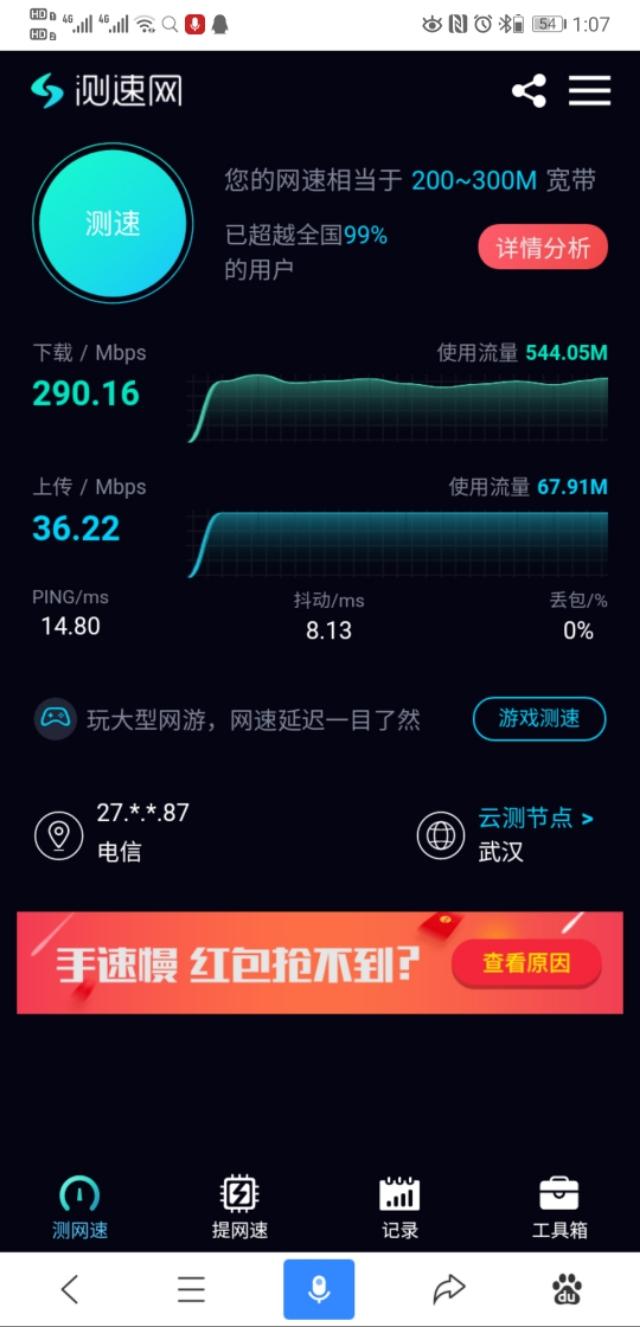Open the Baidu paw home icon
The width and height of the screenshot is (640, 1327).
pyautogui.click(x=567, y=1289)
